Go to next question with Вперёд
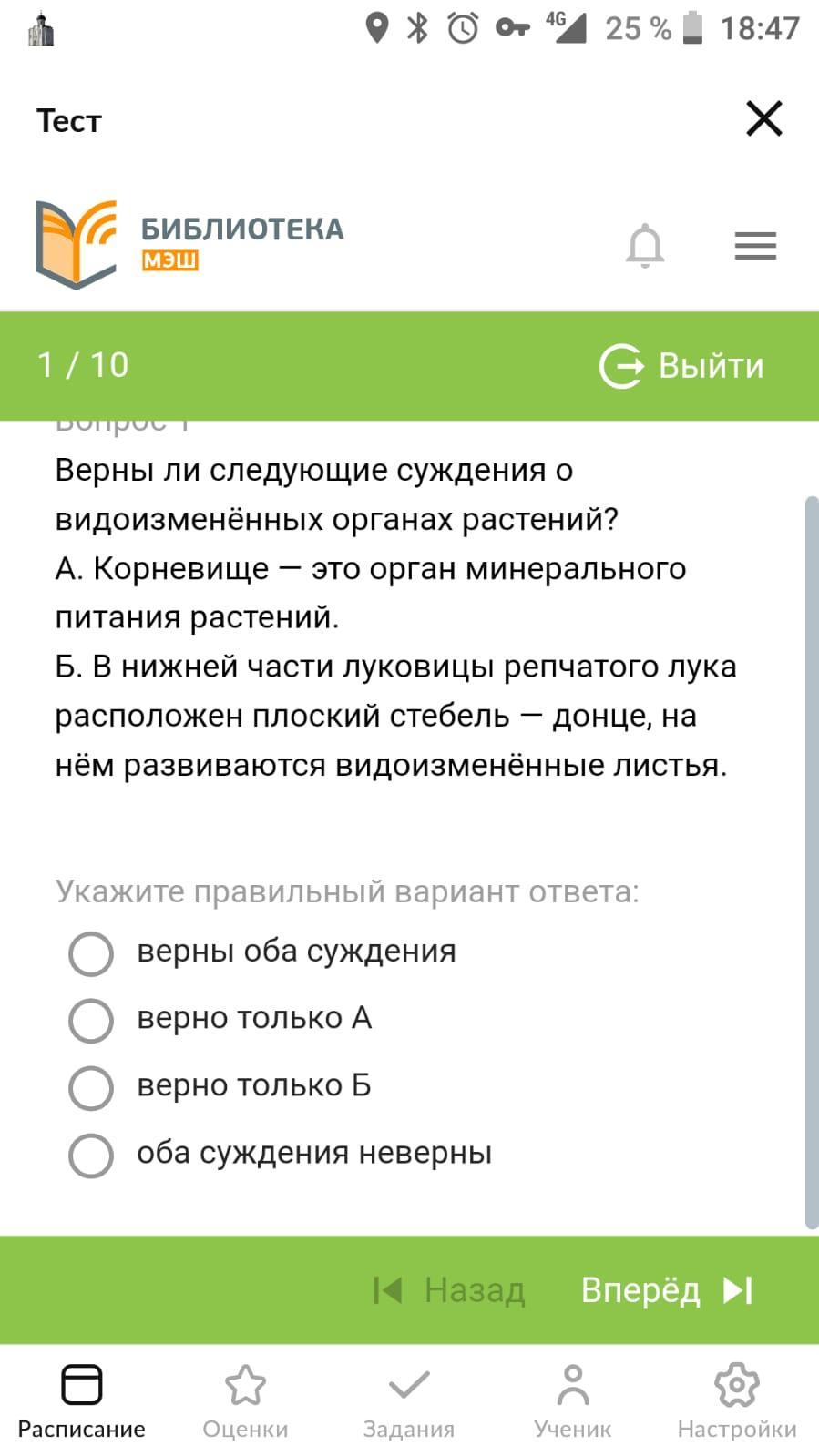 coord(667,1290)
